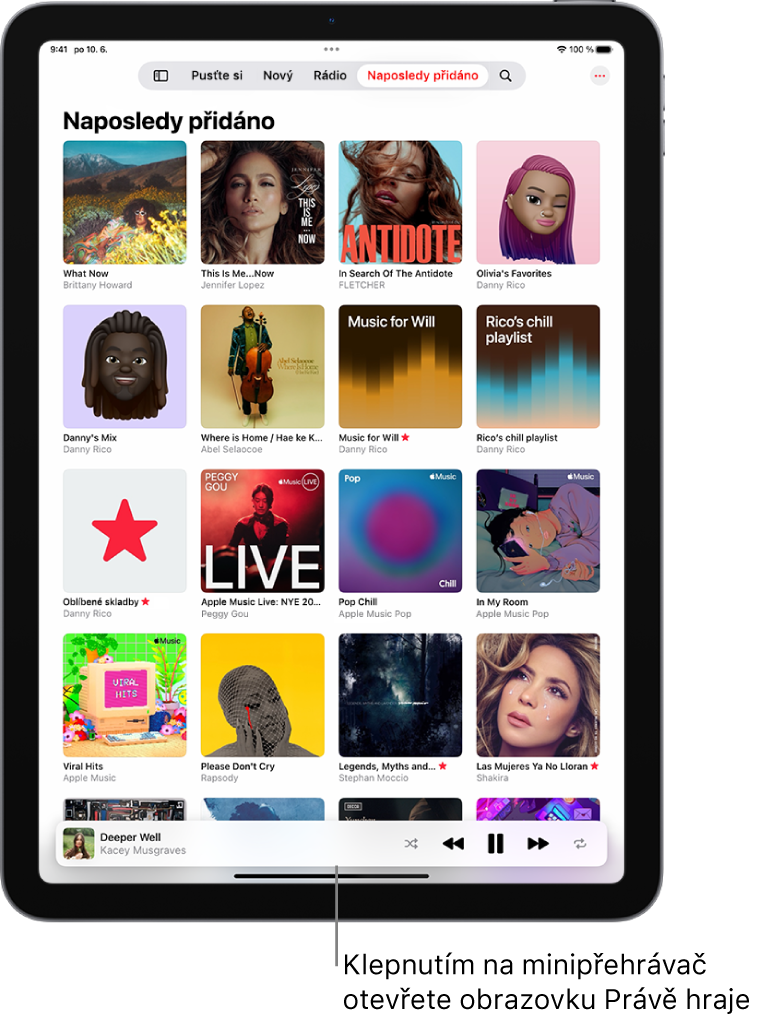Screen dimensions: 766x1021
Task: Switch to the Rádio tab
Action: point(330,76)
